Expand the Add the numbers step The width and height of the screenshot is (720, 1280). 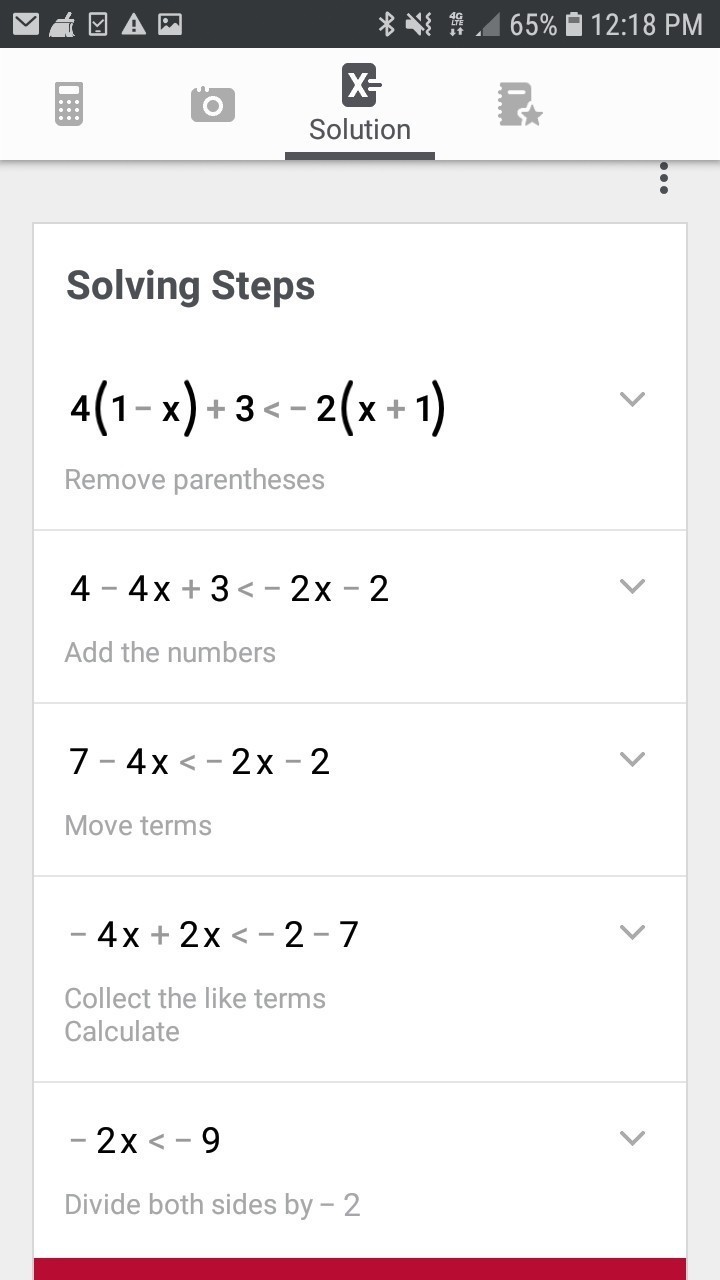(x=632, y=586)
